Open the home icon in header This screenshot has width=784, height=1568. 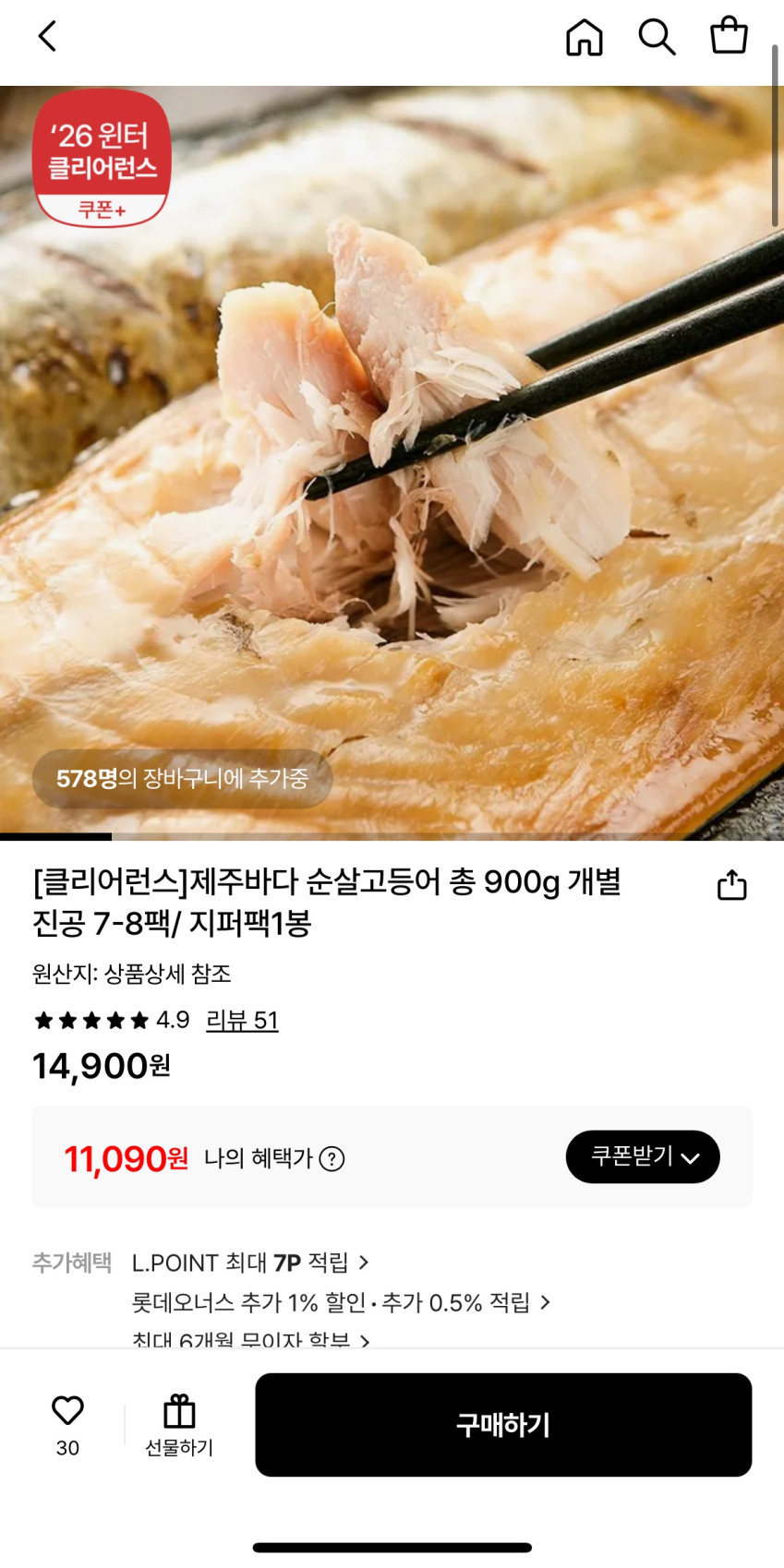[584, 38]
